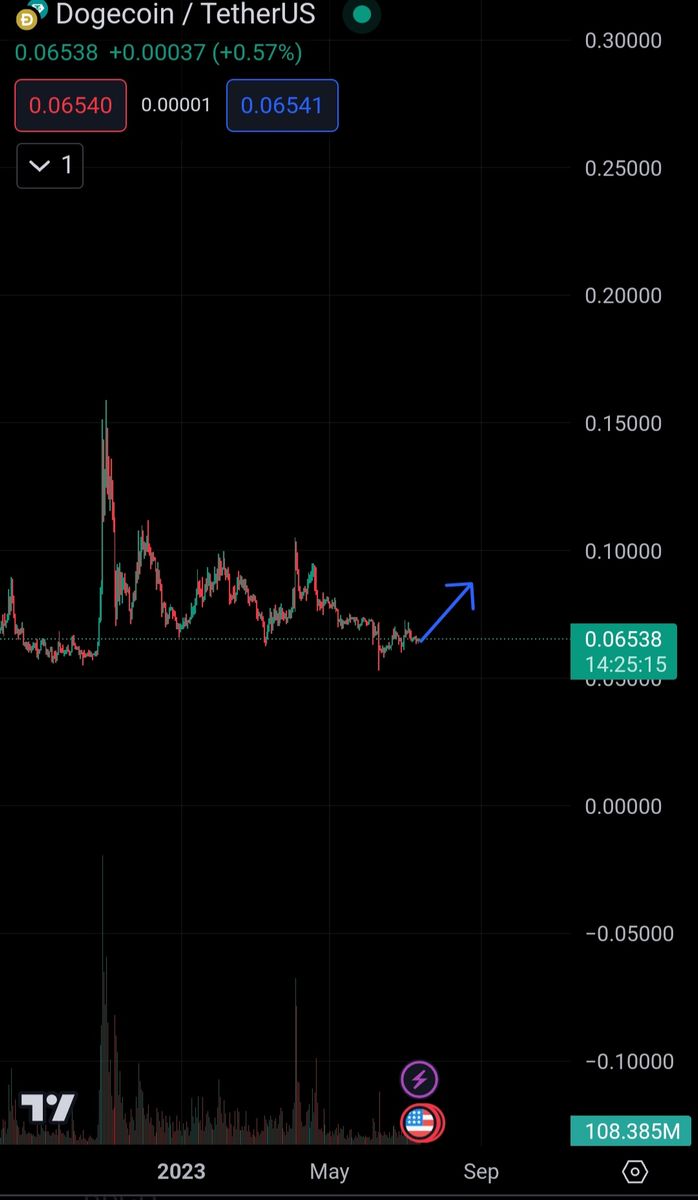This screenshot has width=698, height=1200.
Task: Open the purple lightning event marker
Action: [x=420, y=1080]
